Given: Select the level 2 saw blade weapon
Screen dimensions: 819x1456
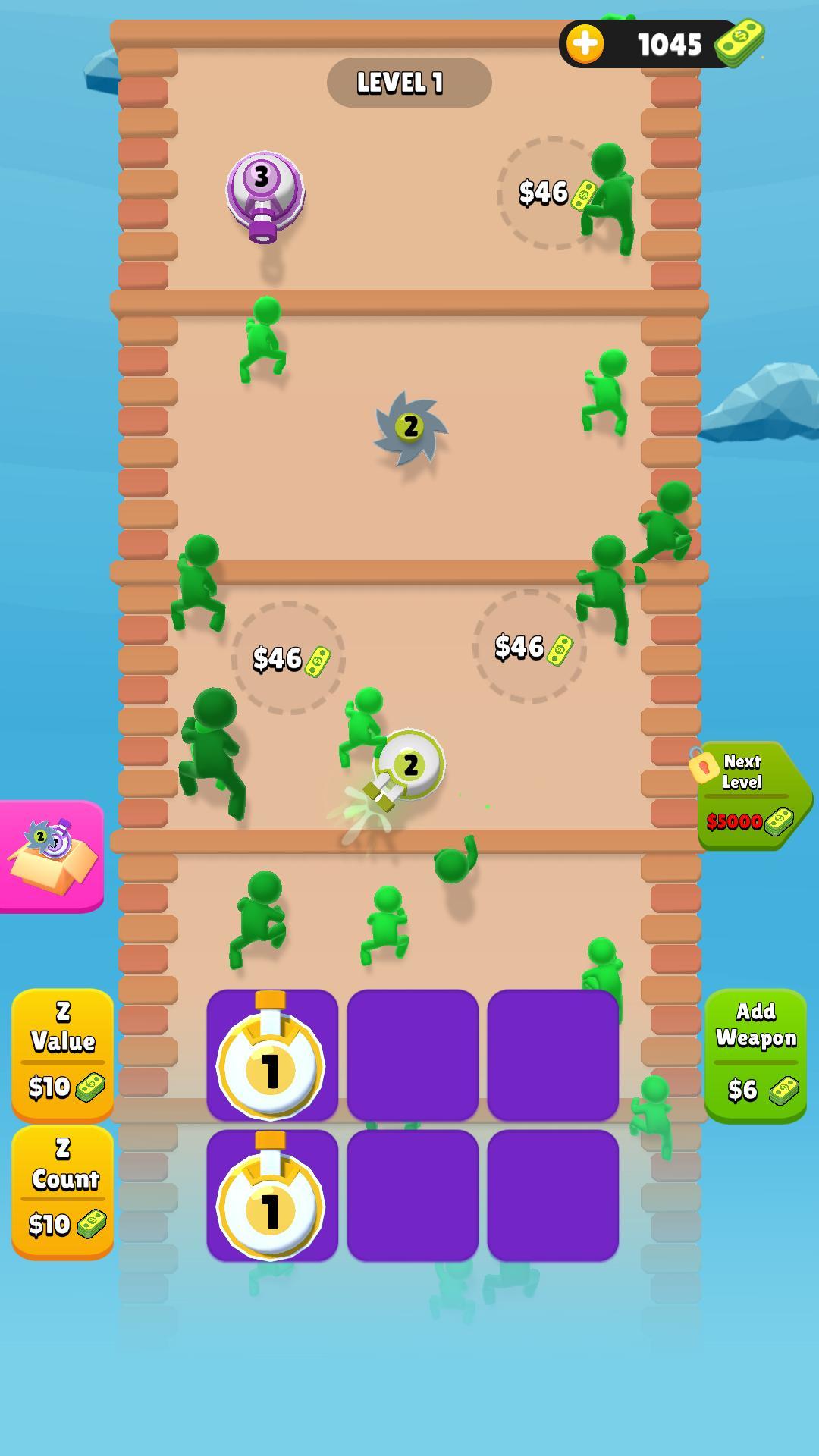Looking at the screenshot, I should tap(410, 428).
